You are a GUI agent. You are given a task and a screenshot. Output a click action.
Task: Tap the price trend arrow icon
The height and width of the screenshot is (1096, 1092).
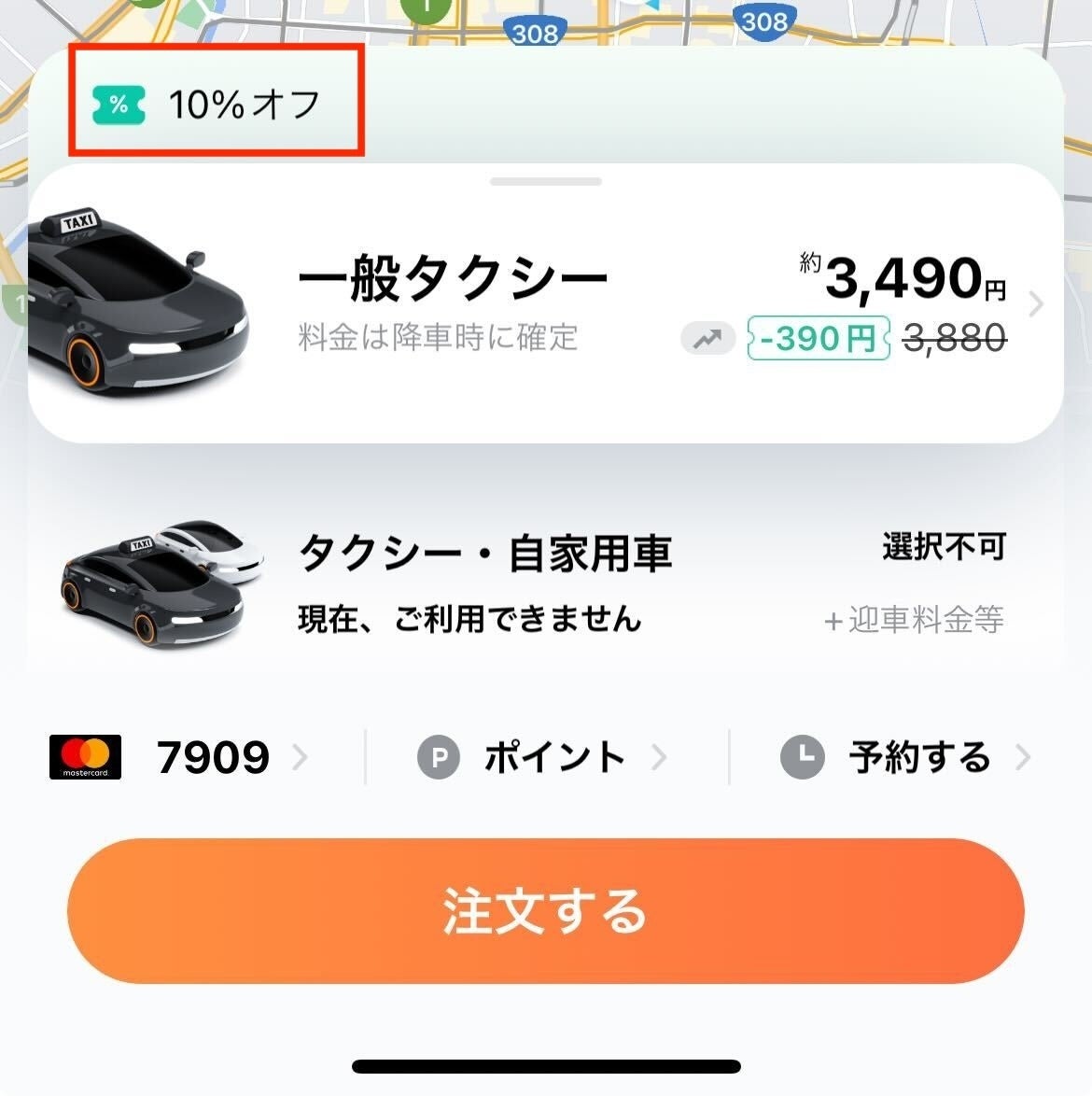click(x=708, y=338)
